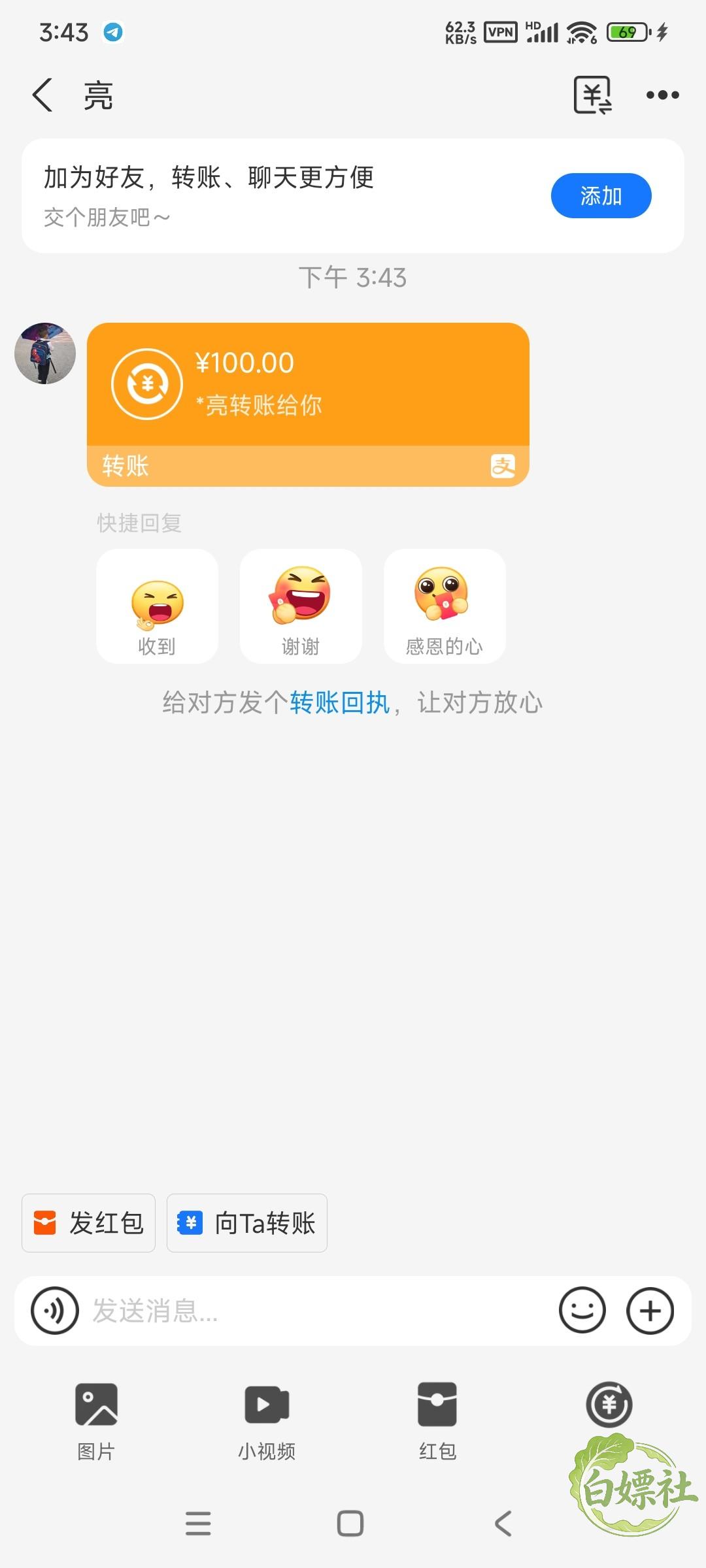Open the transfer records icon in header
The width and height of the screenshot is (706, 1568).
pos(593,95)
